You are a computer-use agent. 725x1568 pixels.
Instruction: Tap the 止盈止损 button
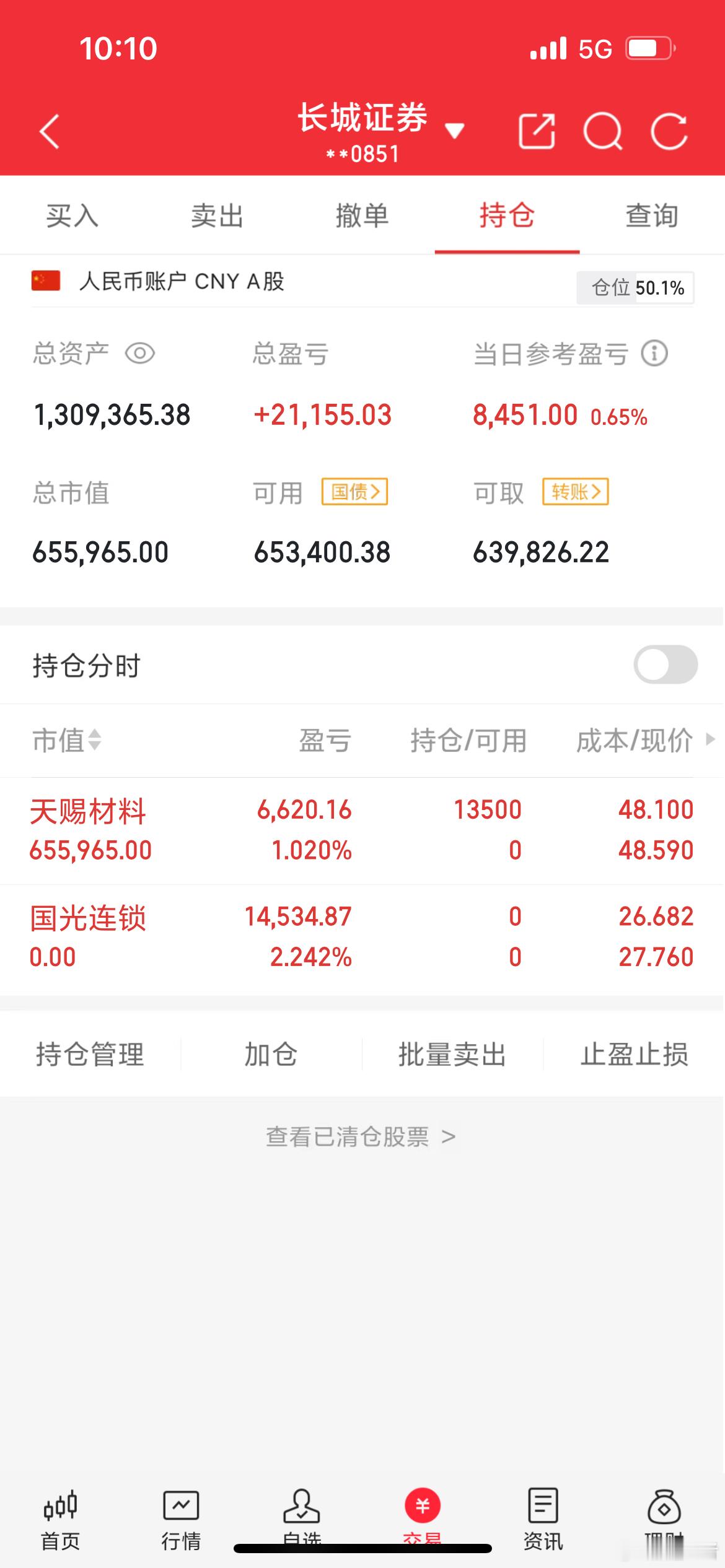tap(636, 1056)
